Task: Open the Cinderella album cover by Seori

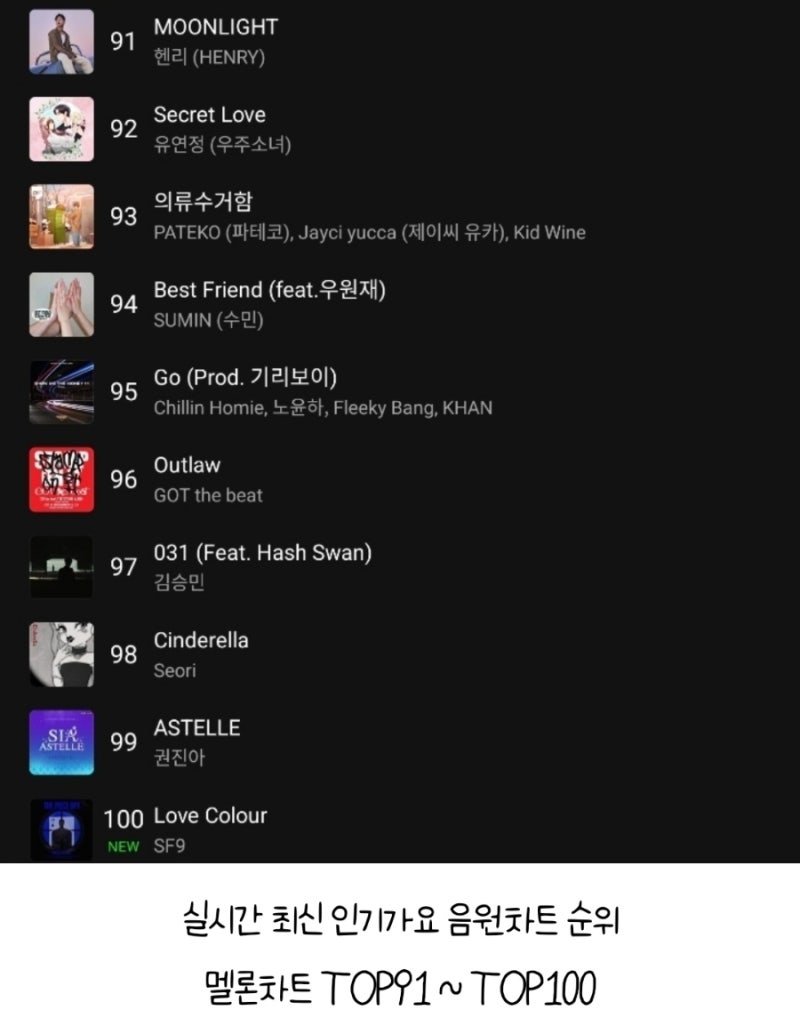Action: tap(61, 654)
